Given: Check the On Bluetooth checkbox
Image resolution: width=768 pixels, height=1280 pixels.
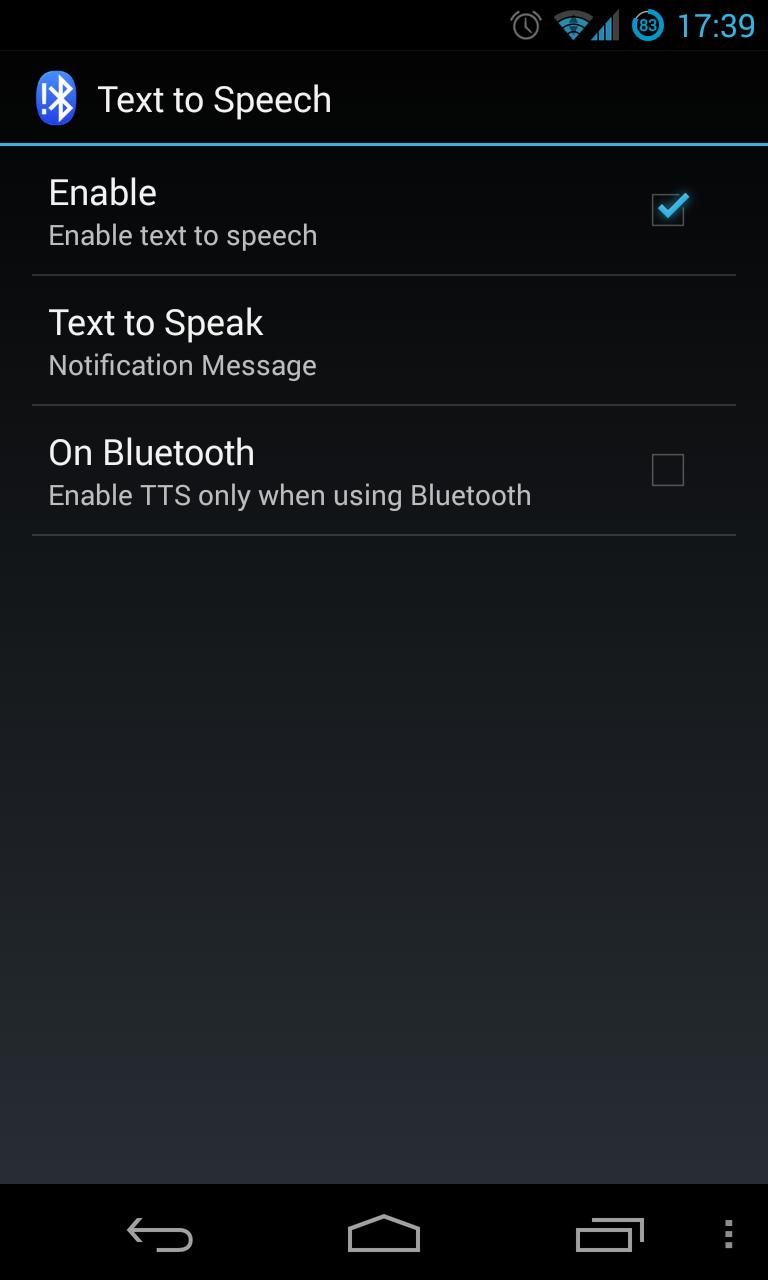Looking at the screenshot, I should (x=668, y=470).
